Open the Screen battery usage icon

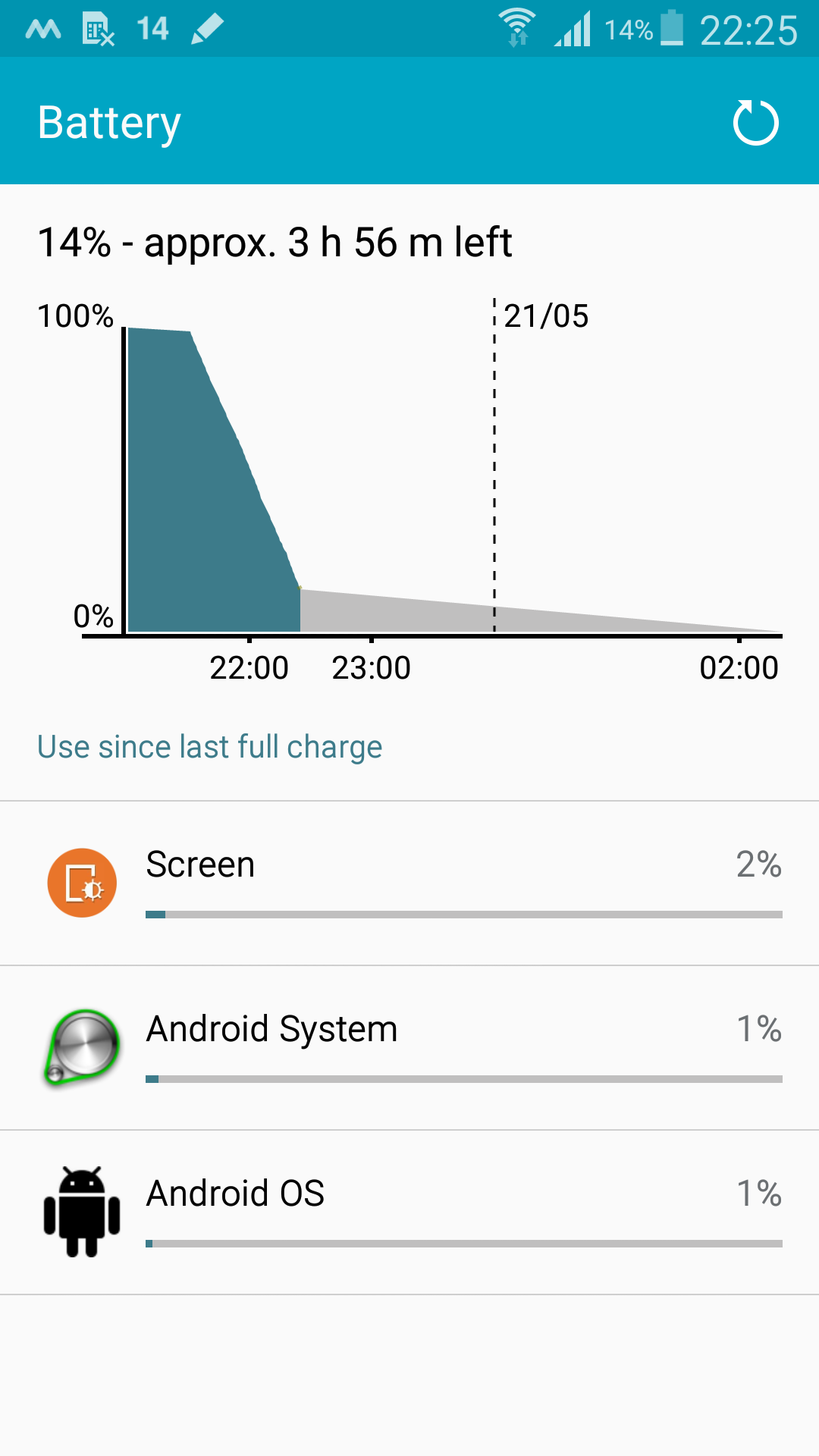pos(80,883)
